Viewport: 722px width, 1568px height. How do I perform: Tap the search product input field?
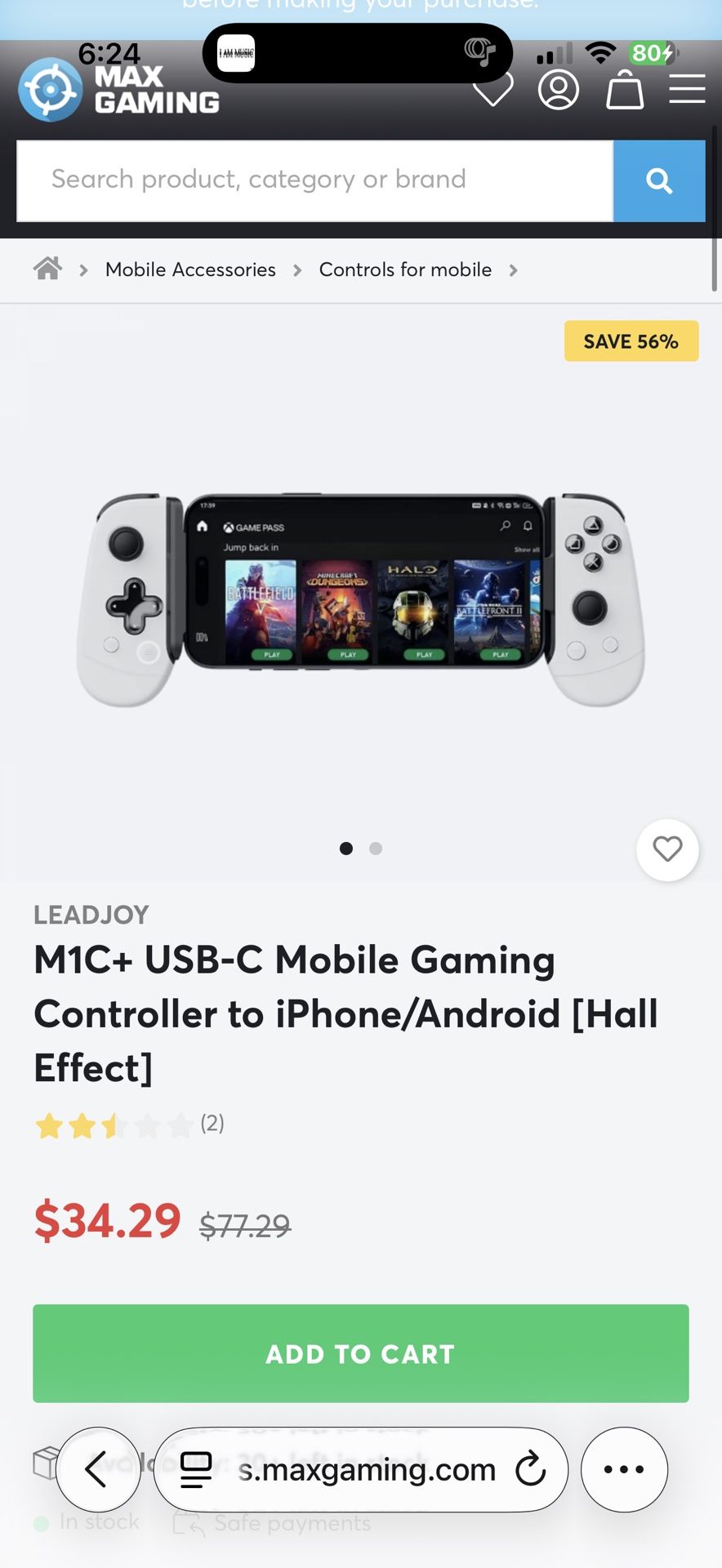(x=316, y=180)
